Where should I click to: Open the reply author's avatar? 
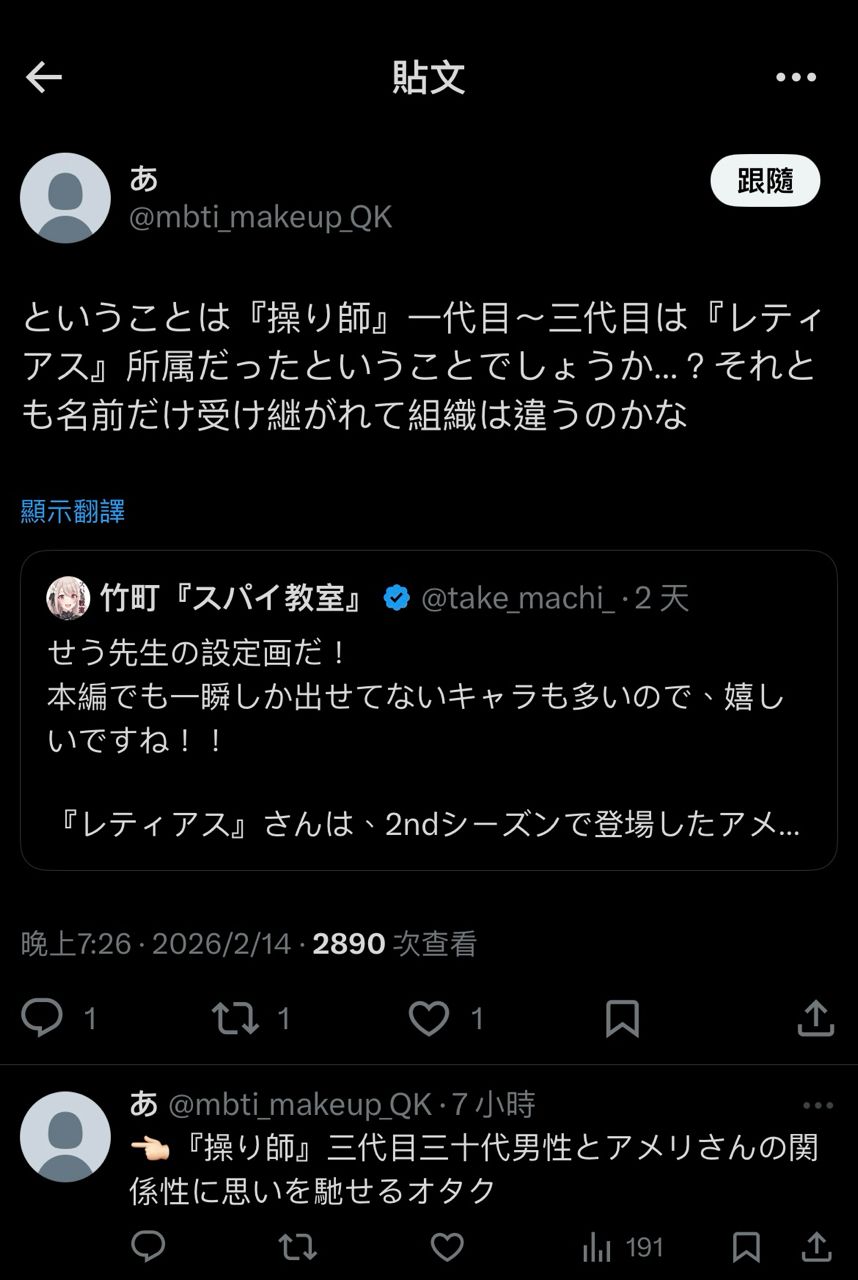click(x=65, y=1137)
